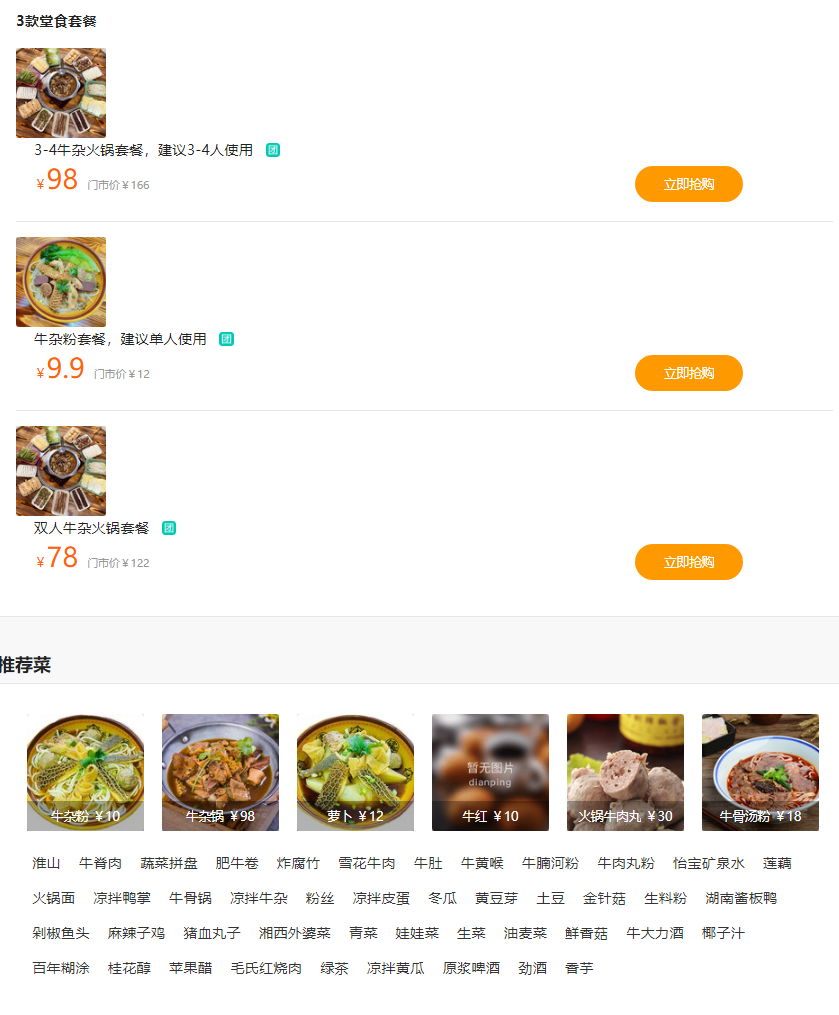Select the 淮山 dish tag
The image size is (839, 1015).
[x=46, y=863]
